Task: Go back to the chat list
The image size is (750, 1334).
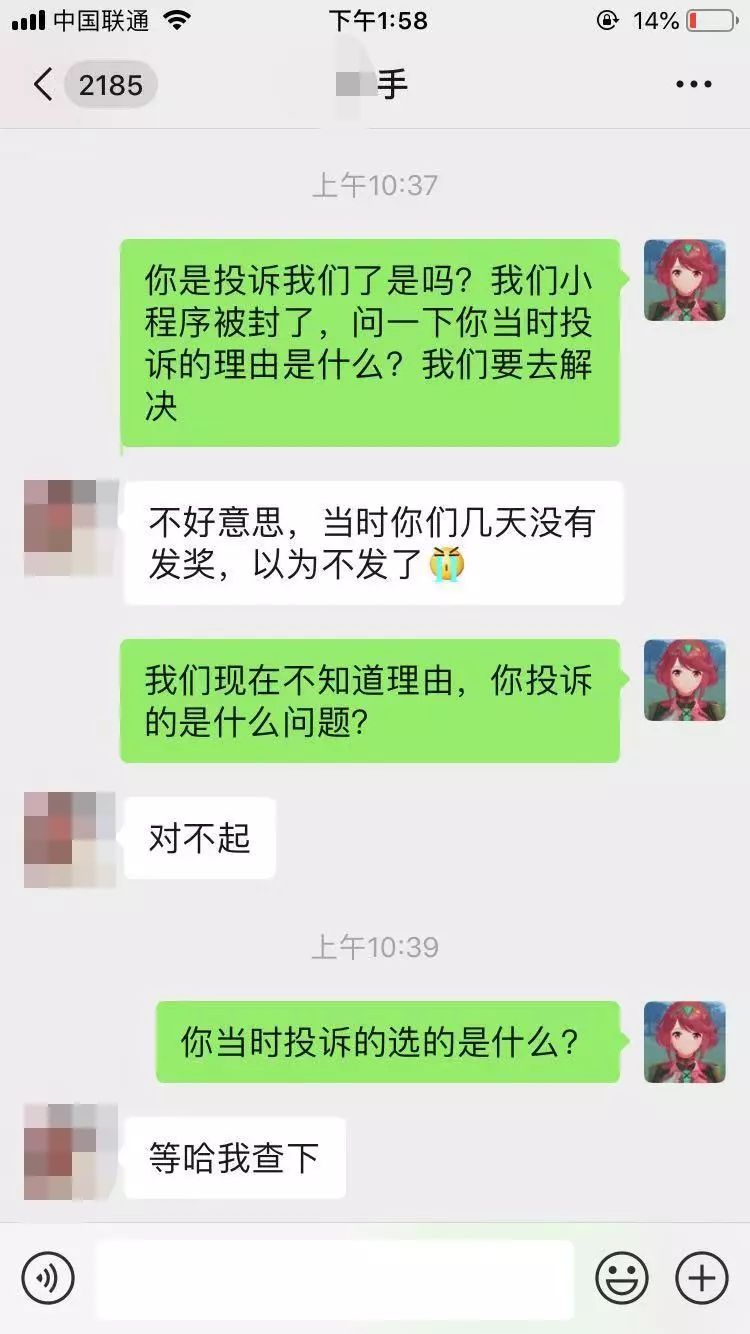Action: pyautogui.click(x=44, y=85)
